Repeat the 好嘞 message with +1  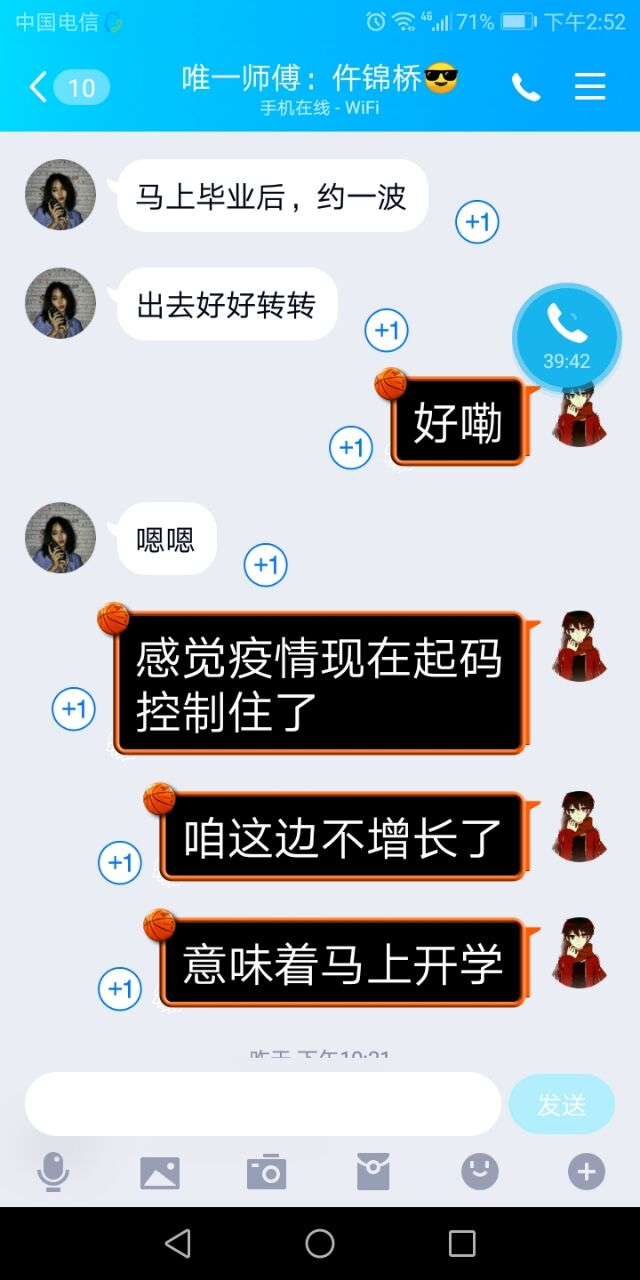tap(351, 448)
